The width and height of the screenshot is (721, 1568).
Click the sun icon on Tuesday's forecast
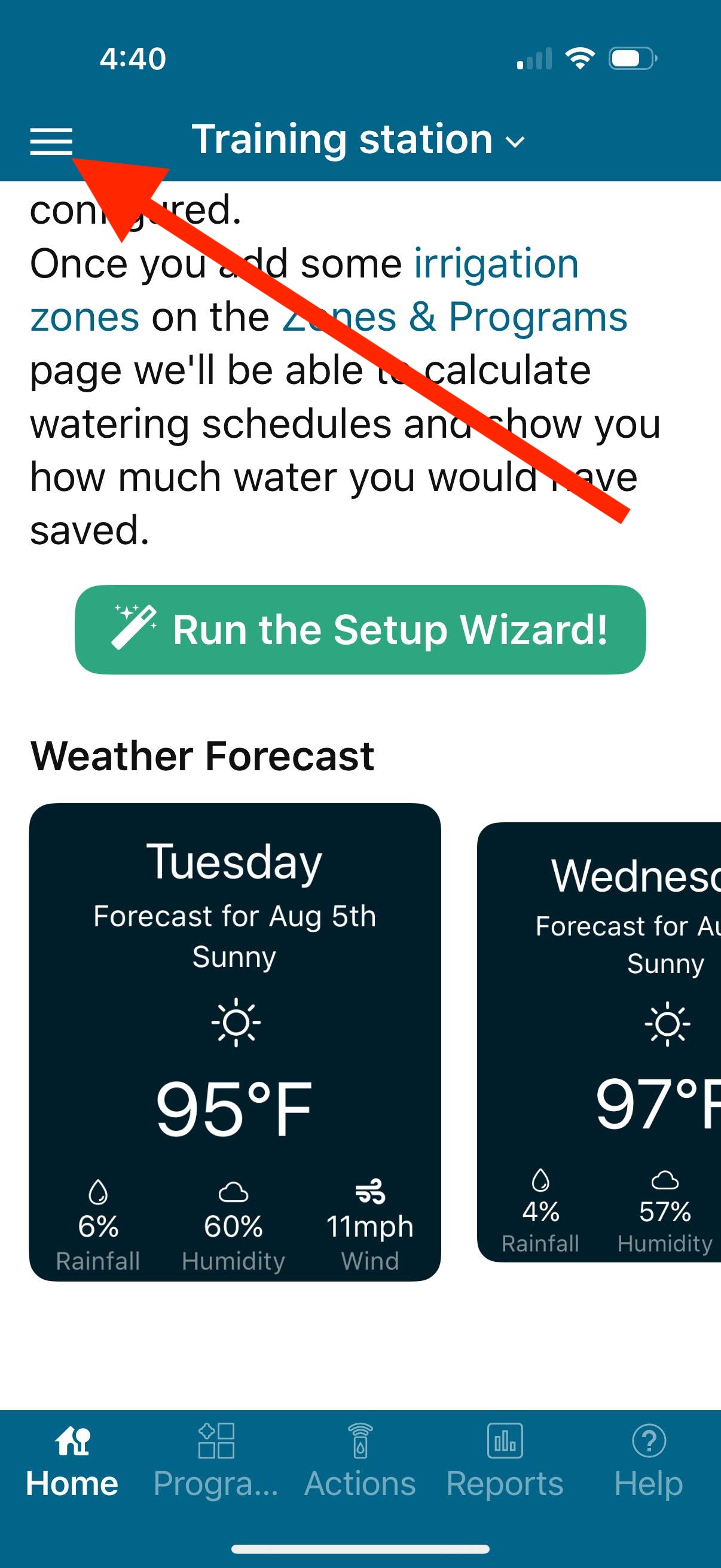(236, 1023)
